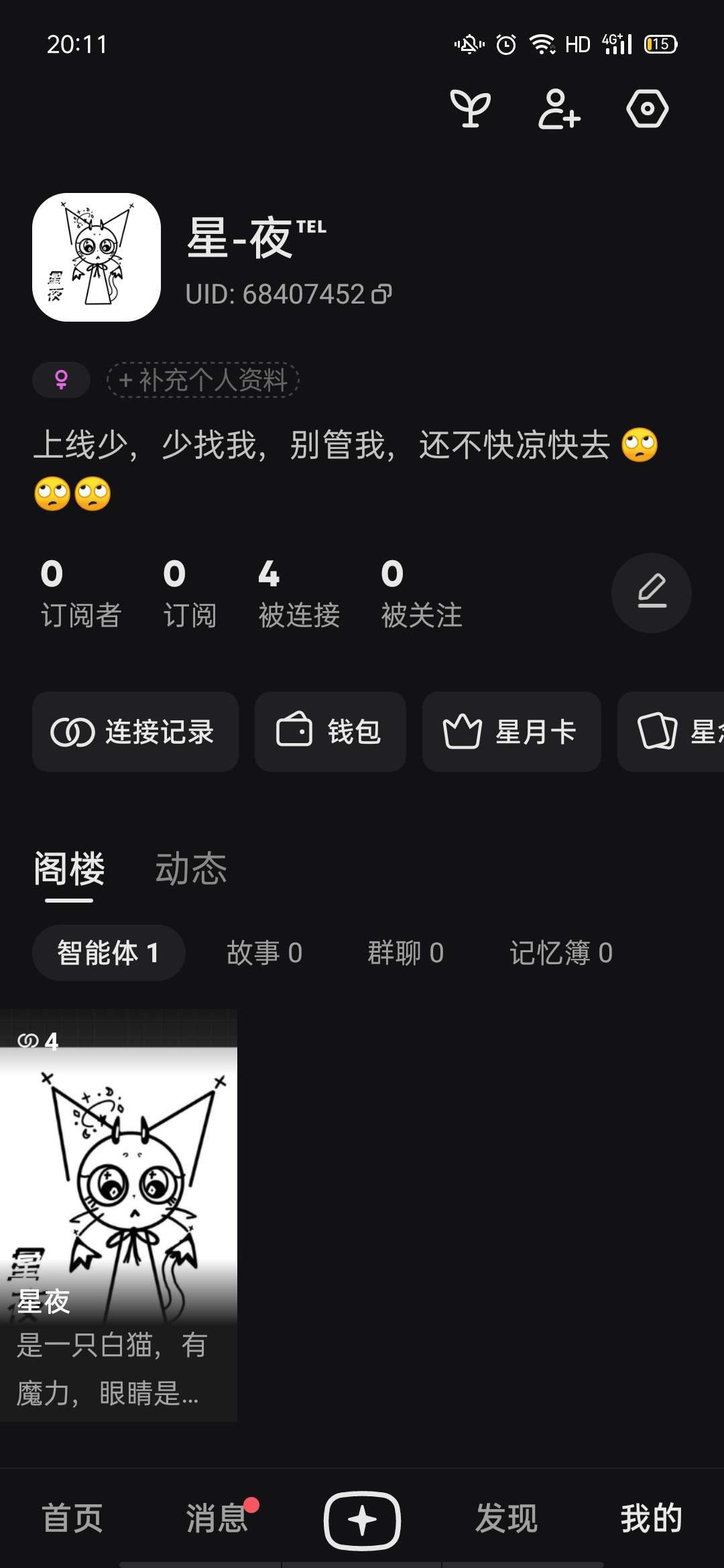
Task: Select the 故事 0 filter
Action: [x=264, y=953]
